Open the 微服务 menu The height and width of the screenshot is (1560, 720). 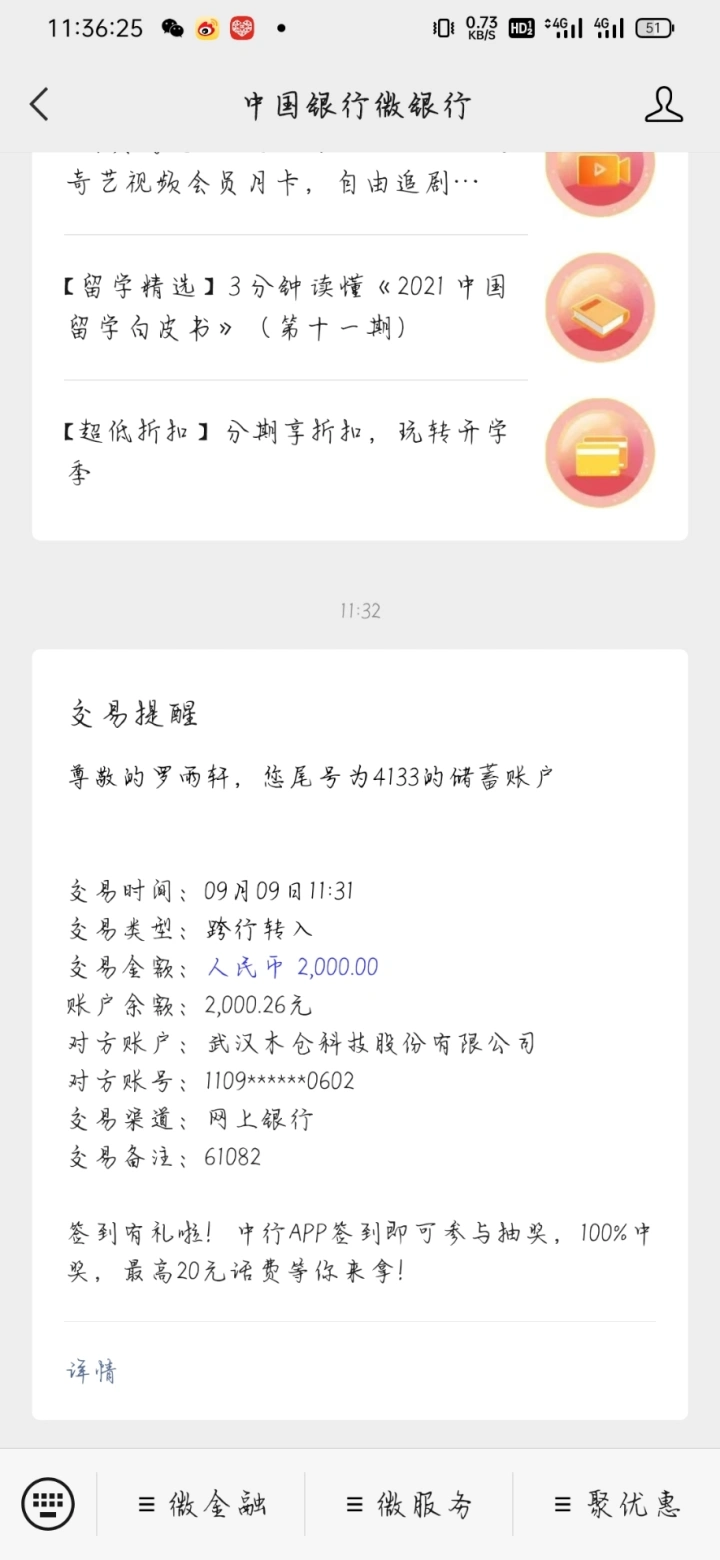[409, 1504]
